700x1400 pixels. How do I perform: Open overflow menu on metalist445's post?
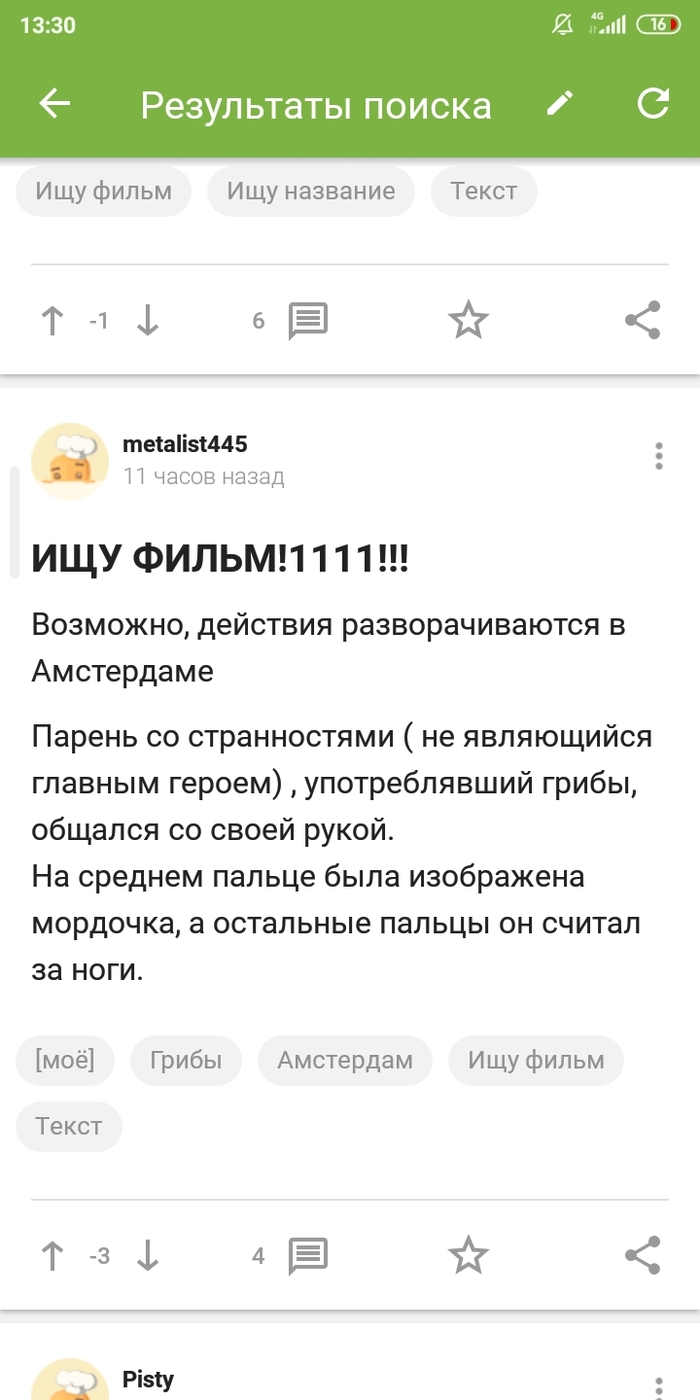pyautogui.click(x=658, y=456)
